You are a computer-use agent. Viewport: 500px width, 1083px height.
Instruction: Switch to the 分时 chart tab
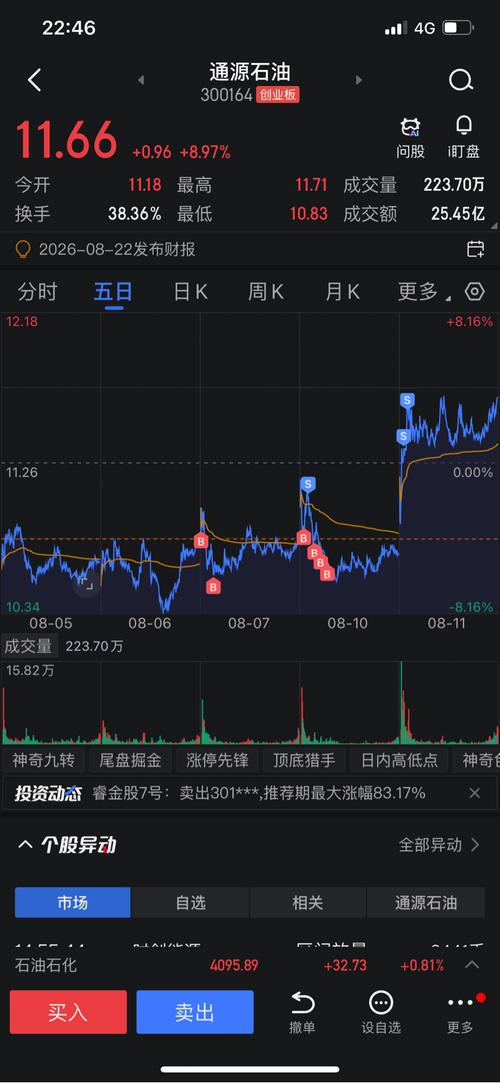(x=37, y=292)
